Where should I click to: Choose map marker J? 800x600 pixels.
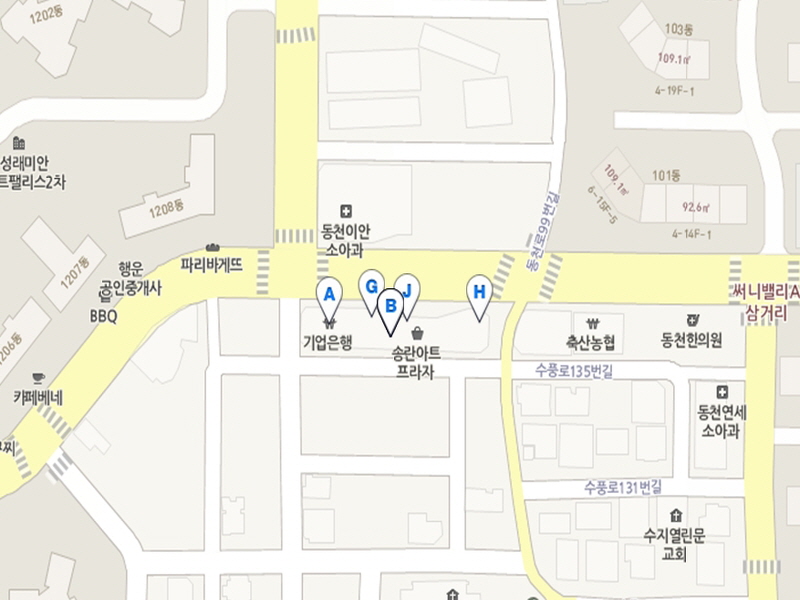tap(409, 289)
